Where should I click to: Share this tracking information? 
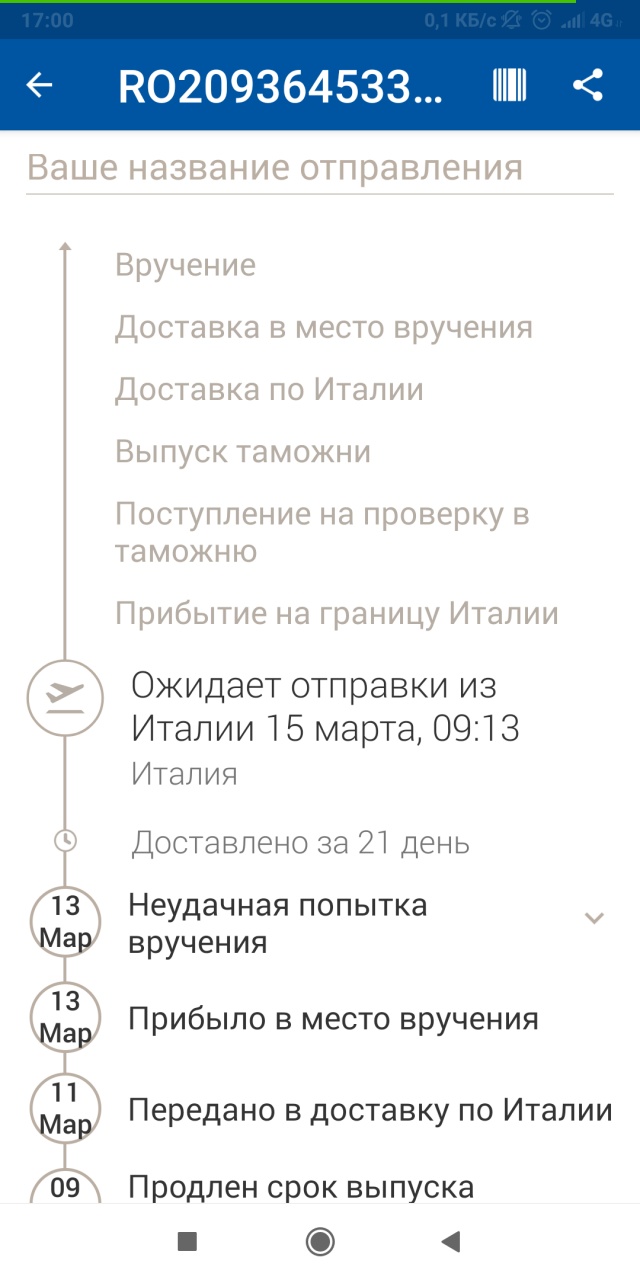tap(588, 86)
